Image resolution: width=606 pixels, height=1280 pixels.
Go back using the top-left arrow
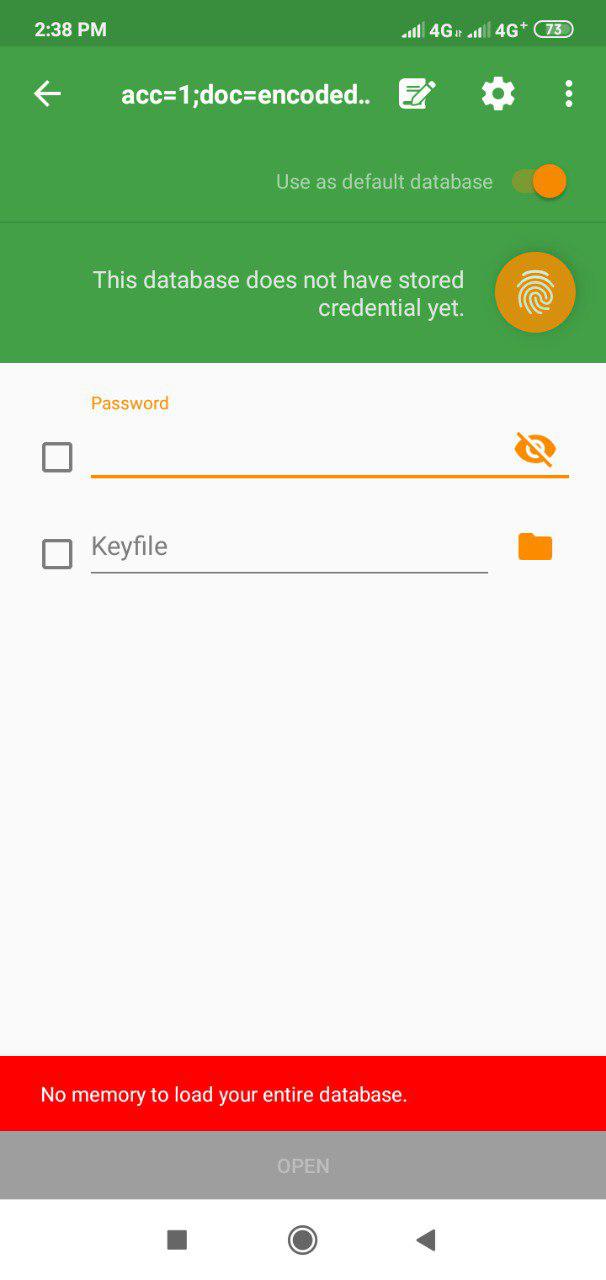[x=47, y=94]
